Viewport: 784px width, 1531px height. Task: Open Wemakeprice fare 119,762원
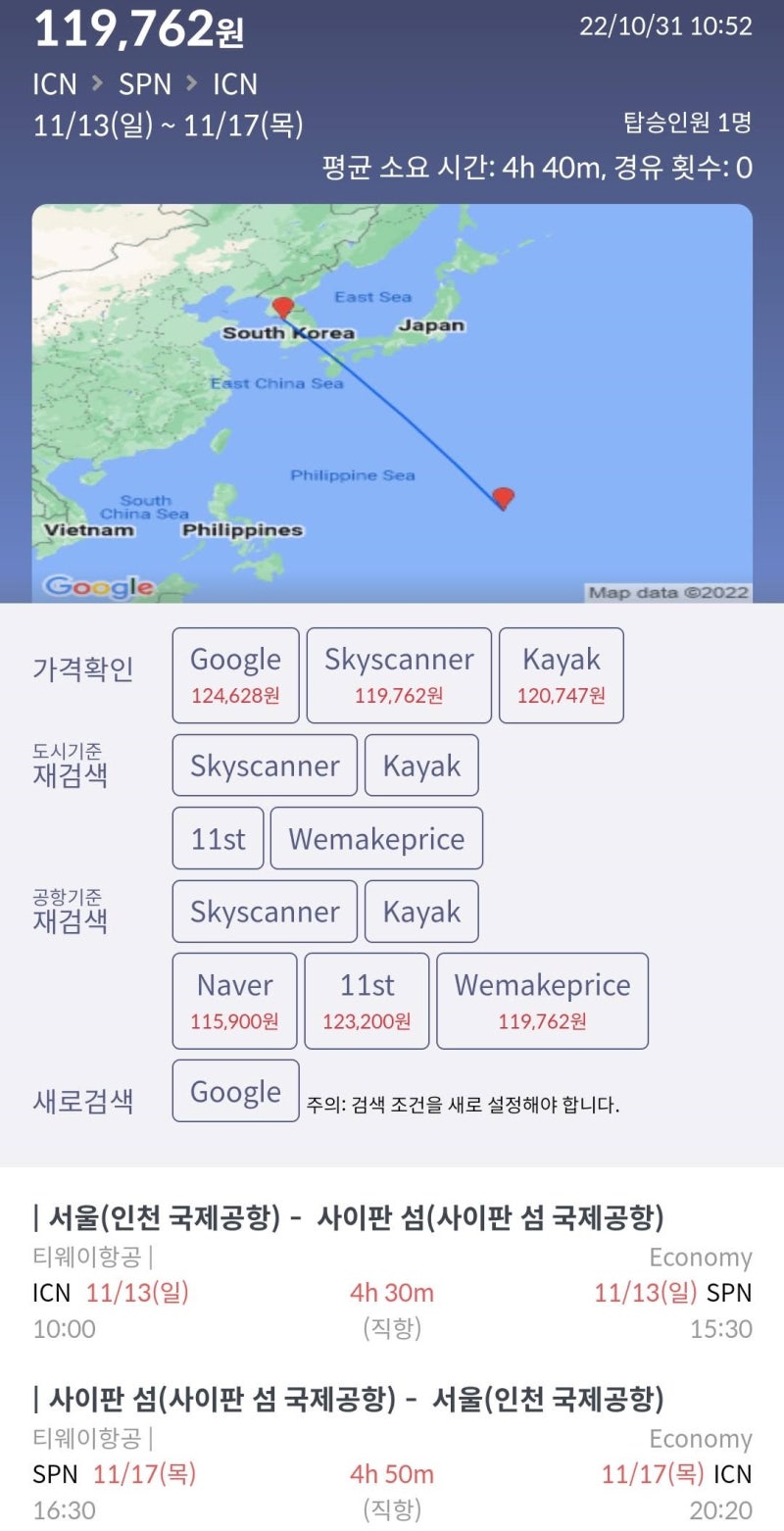542,1000
